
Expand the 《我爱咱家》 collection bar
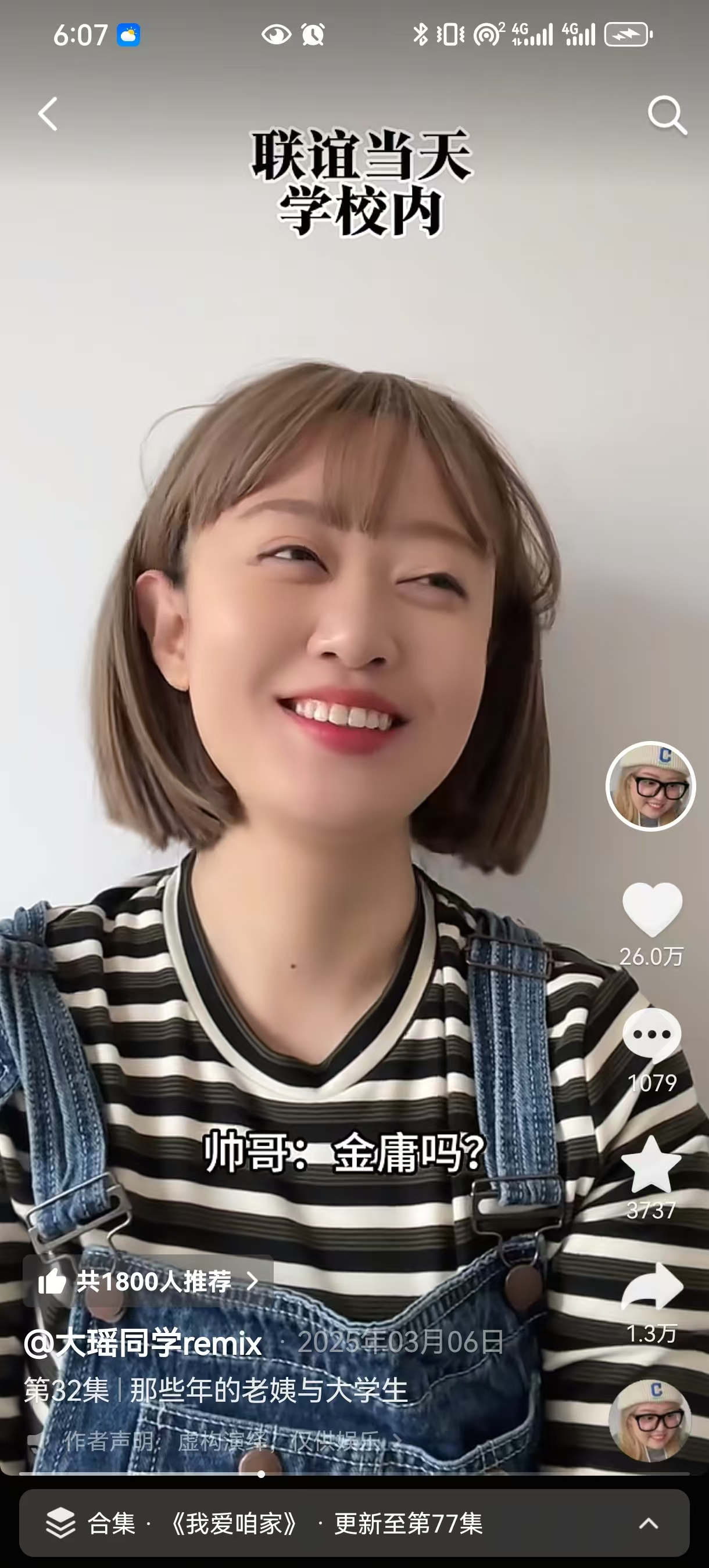354,1523
